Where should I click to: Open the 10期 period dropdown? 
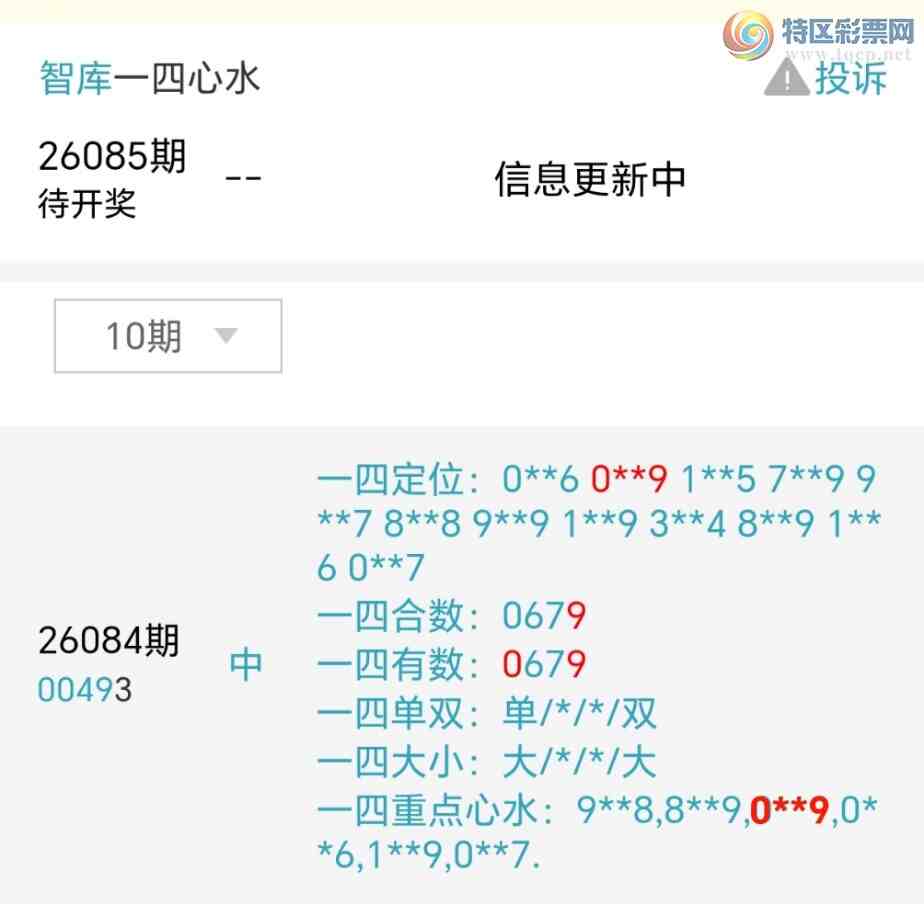168,336
